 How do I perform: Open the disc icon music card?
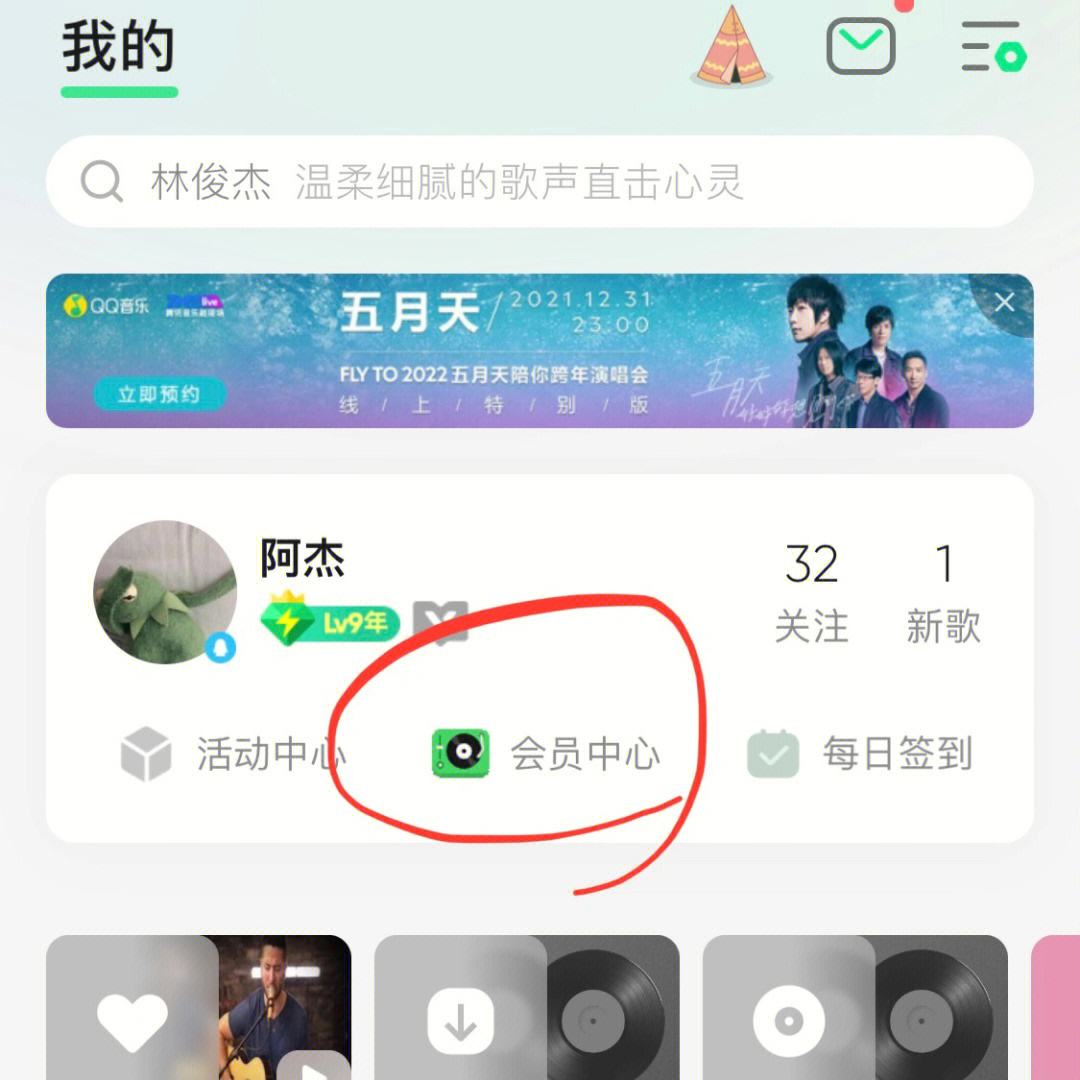tap(855, 1010)
